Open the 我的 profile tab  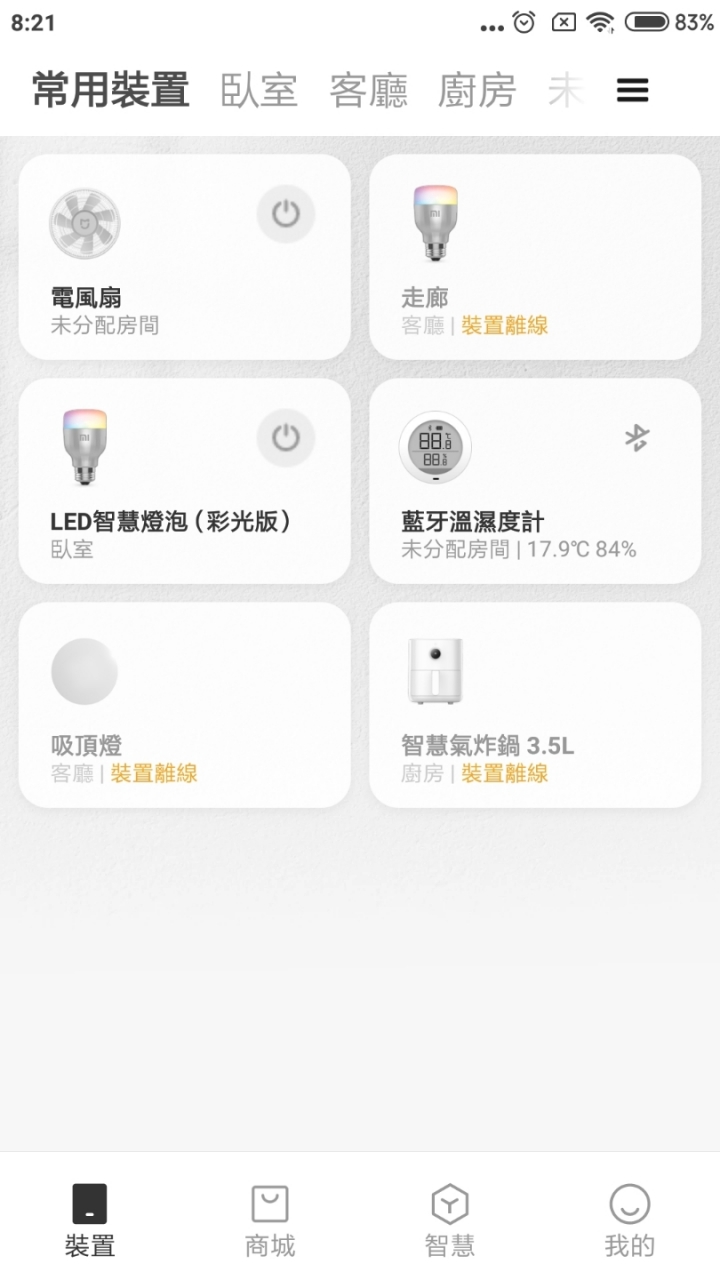[629, 1220]
